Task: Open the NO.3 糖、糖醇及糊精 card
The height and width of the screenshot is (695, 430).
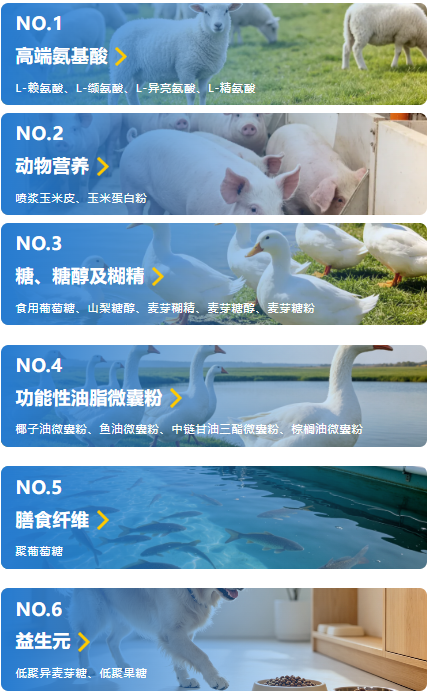Action: tap(214, 274)
